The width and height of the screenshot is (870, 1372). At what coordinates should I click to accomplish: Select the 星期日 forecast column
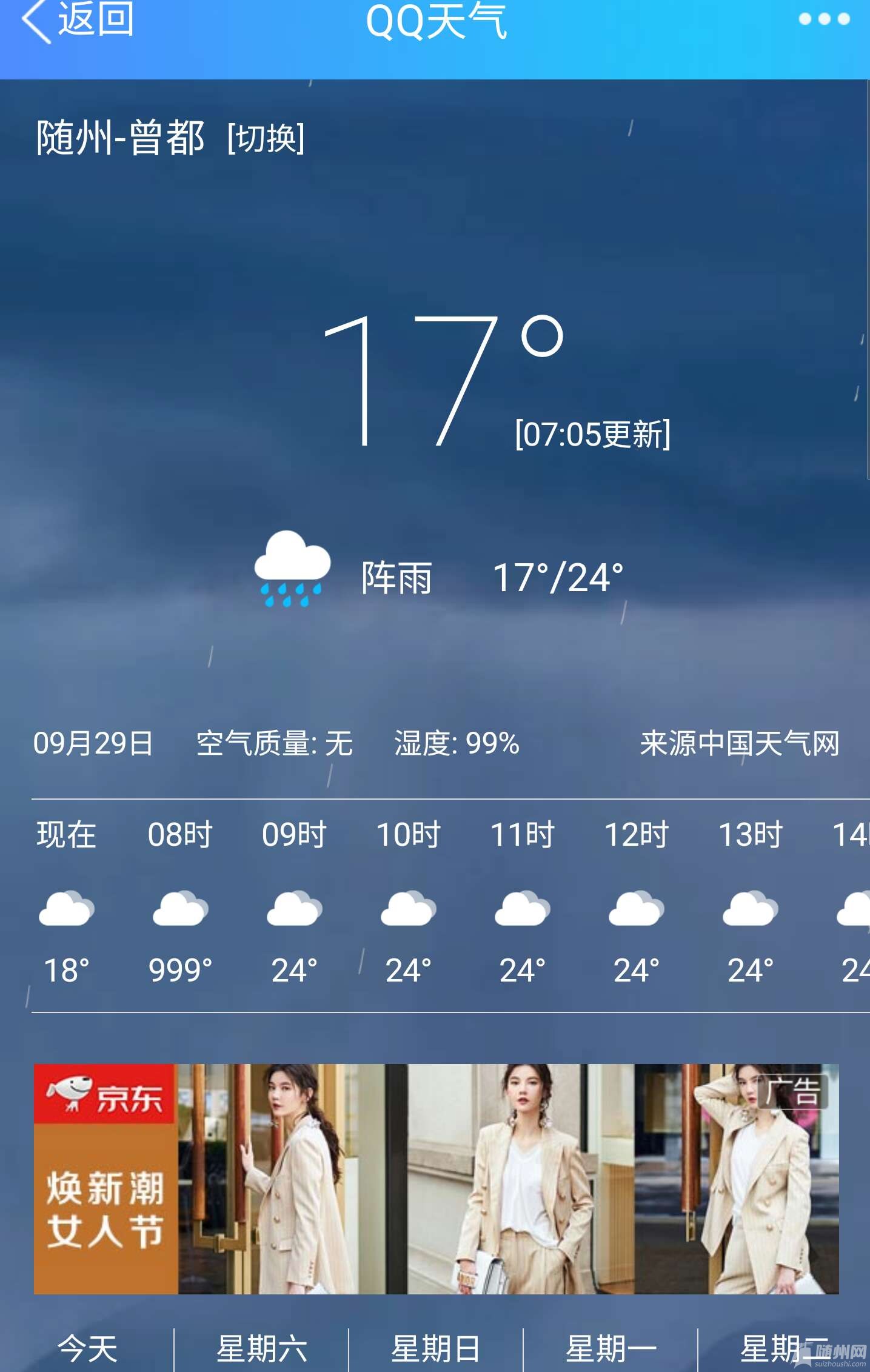coord(436,1350)
